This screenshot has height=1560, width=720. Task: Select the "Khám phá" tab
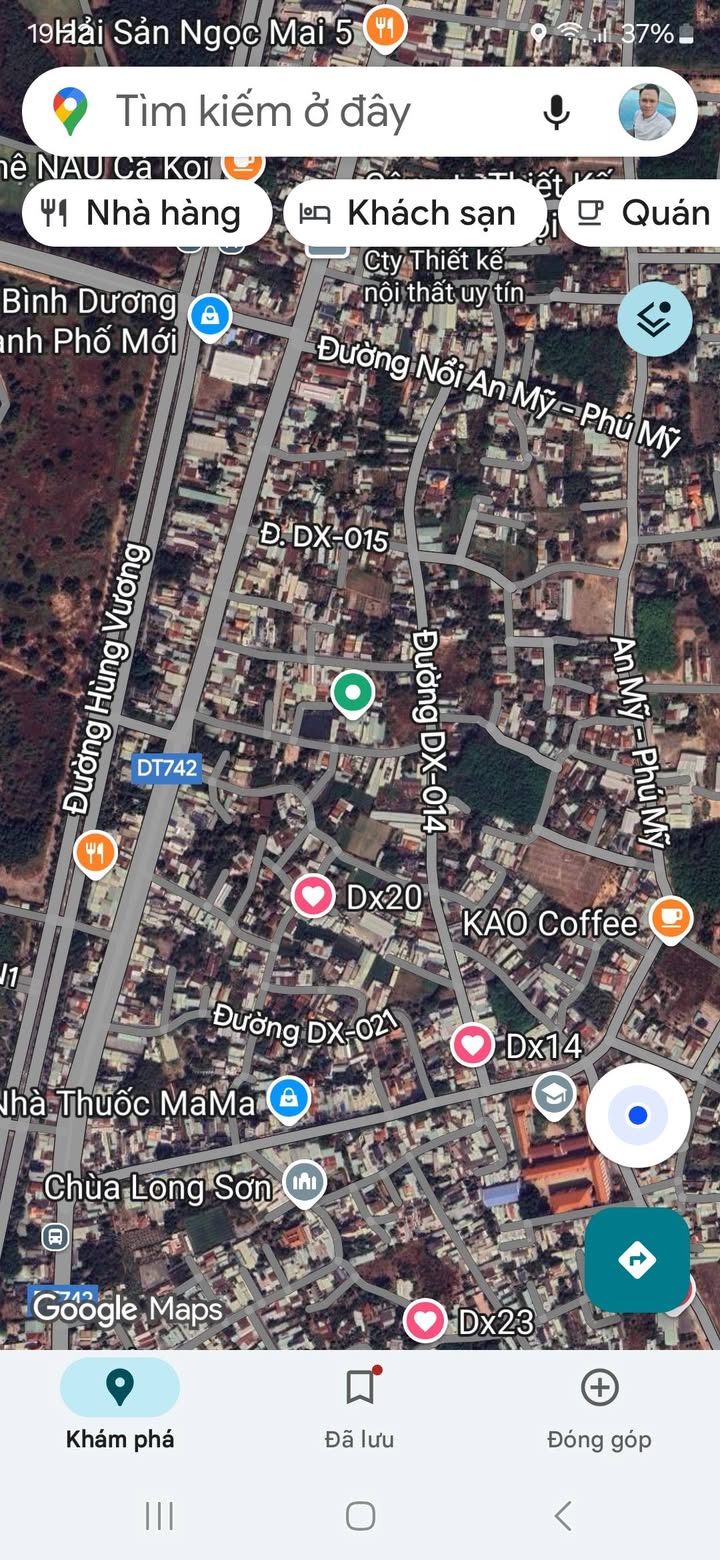(120, 1408)
